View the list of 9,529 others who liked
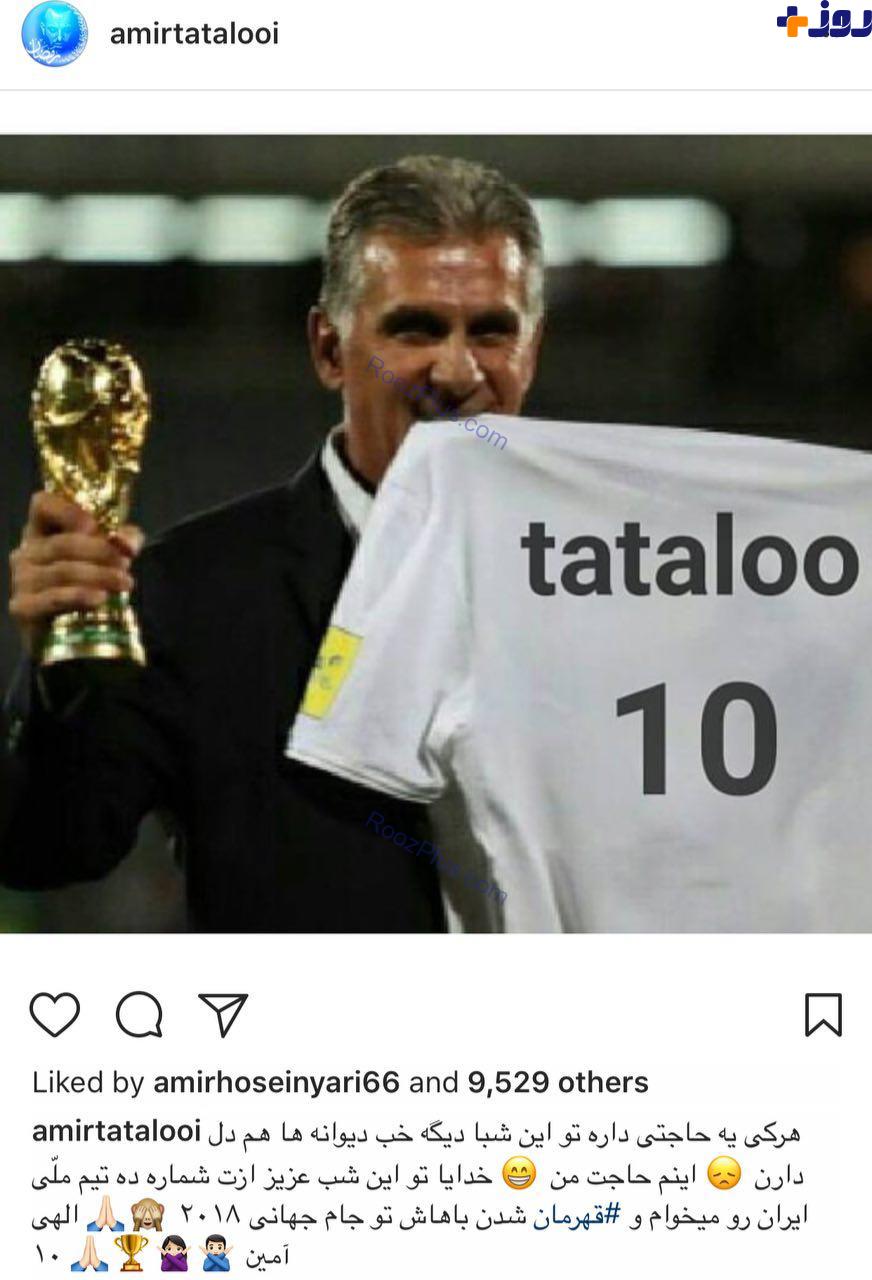The height and width of the screenshot is (1280, 872). click(557, 1082)
